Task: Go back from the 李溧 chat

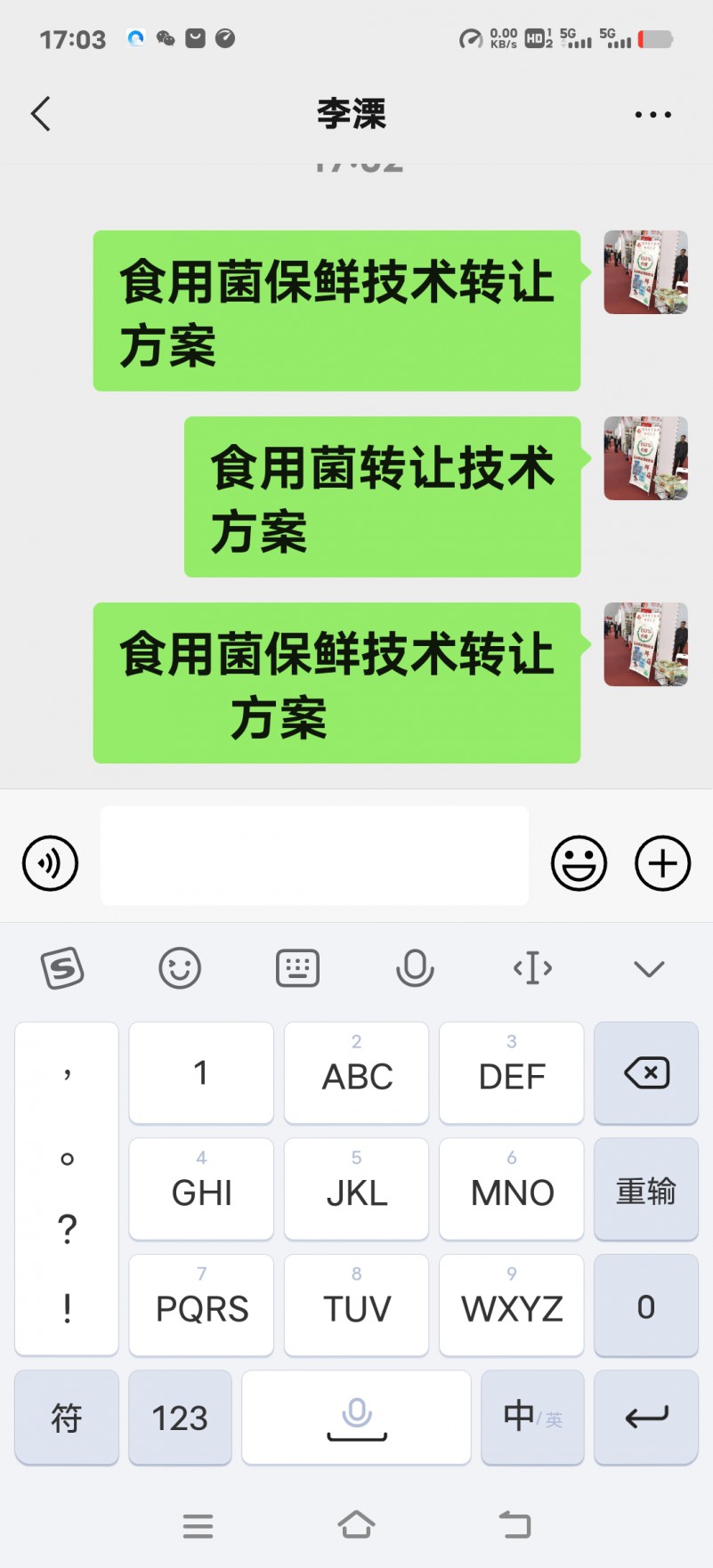Action: click(41, 114)
